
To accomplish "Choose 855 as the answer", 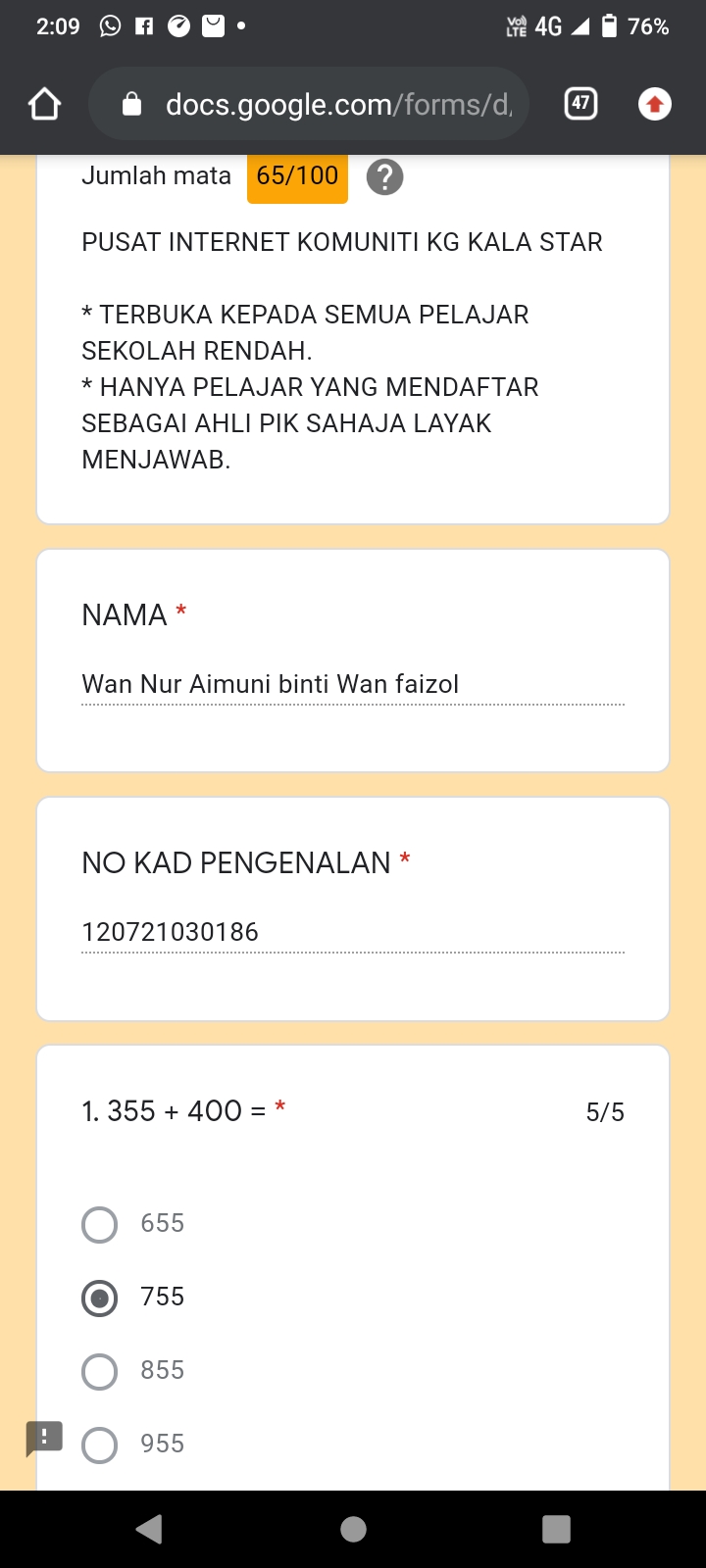I will point(100,1371).
